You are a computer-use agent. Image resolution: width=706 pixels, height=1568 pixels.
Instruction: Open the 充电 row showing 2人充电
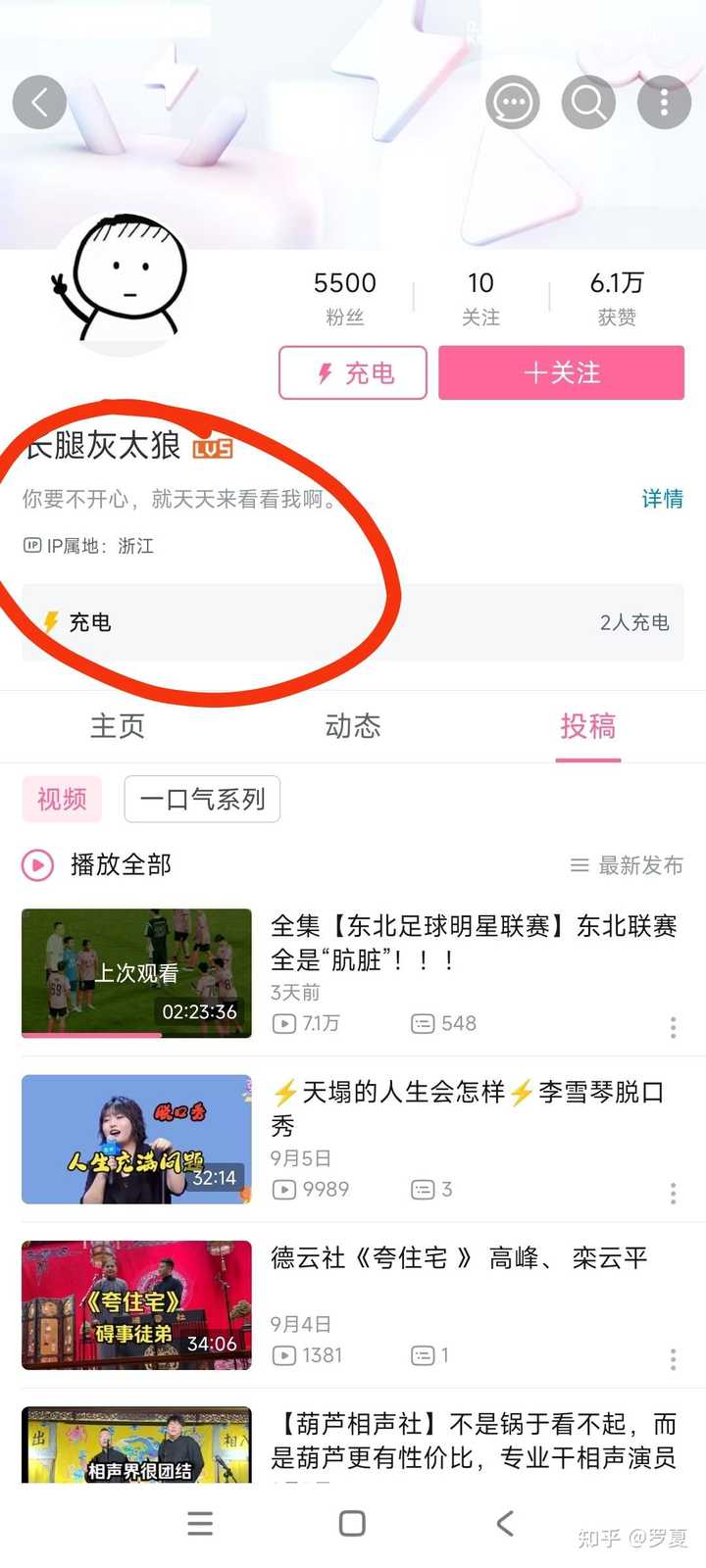click(x=353, y=622)
